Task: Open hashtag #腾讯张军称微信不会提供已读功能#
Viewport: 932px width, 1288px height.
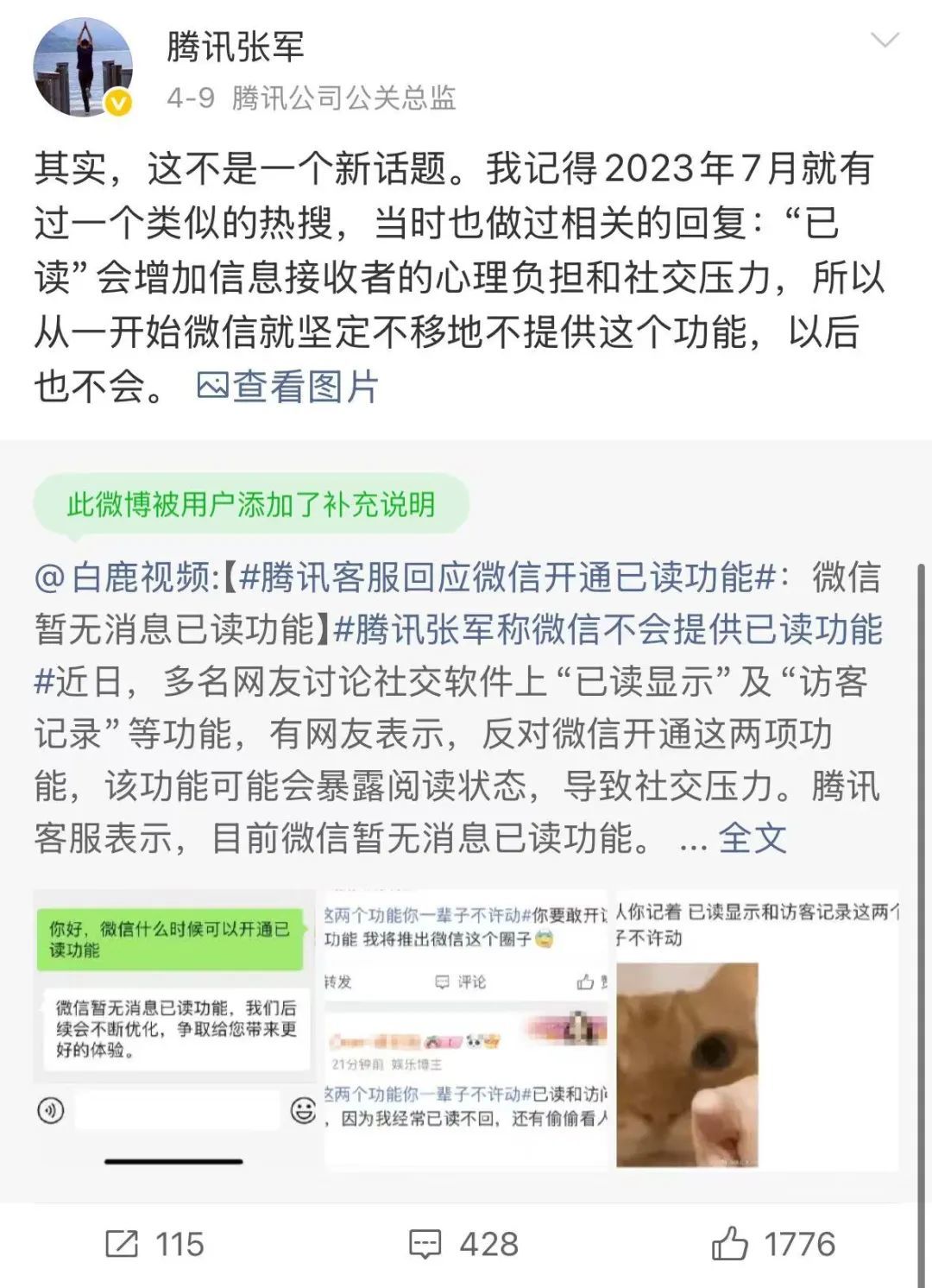Action: (x=608, y=630)
